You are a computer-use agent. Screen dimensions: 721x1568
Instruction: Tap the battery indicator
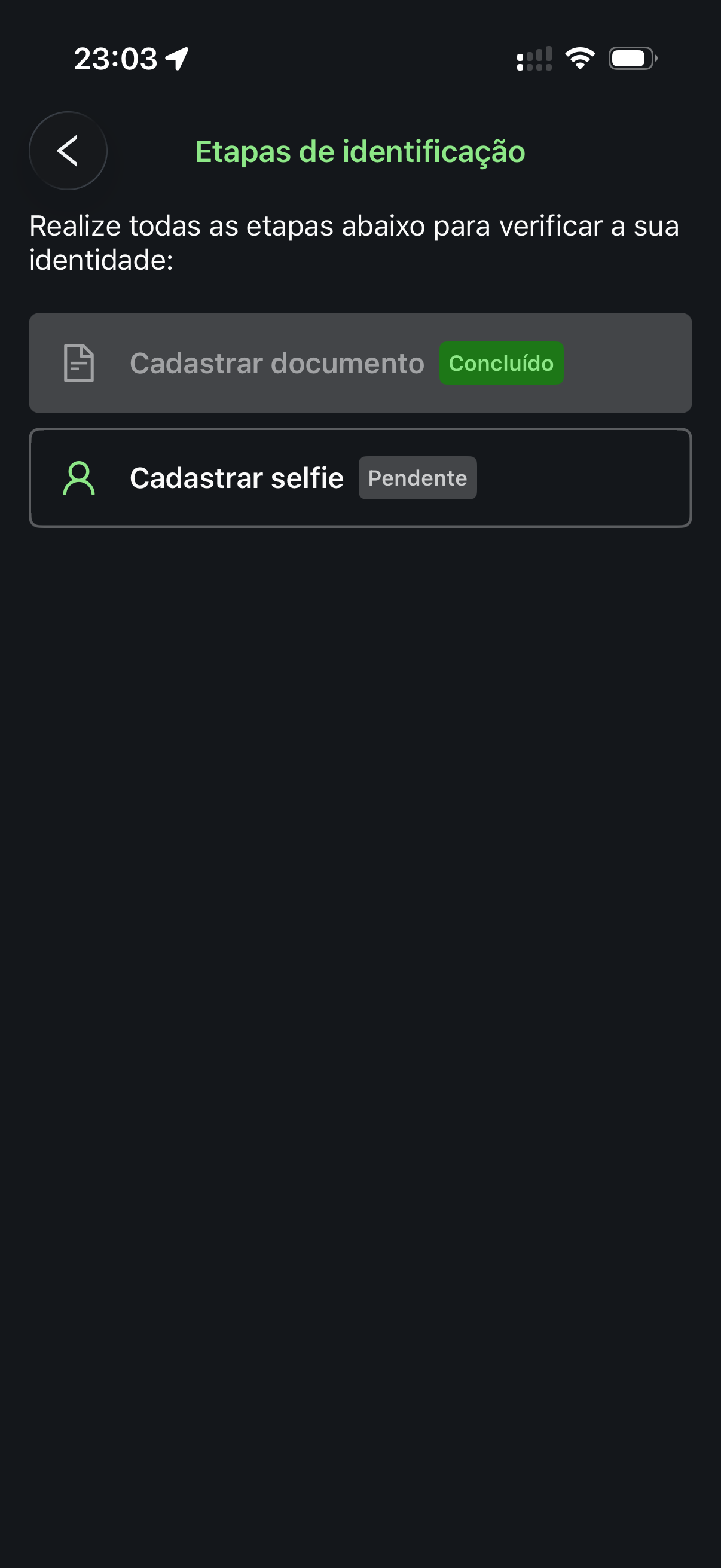pyautogui.click(x=630, y=57)
